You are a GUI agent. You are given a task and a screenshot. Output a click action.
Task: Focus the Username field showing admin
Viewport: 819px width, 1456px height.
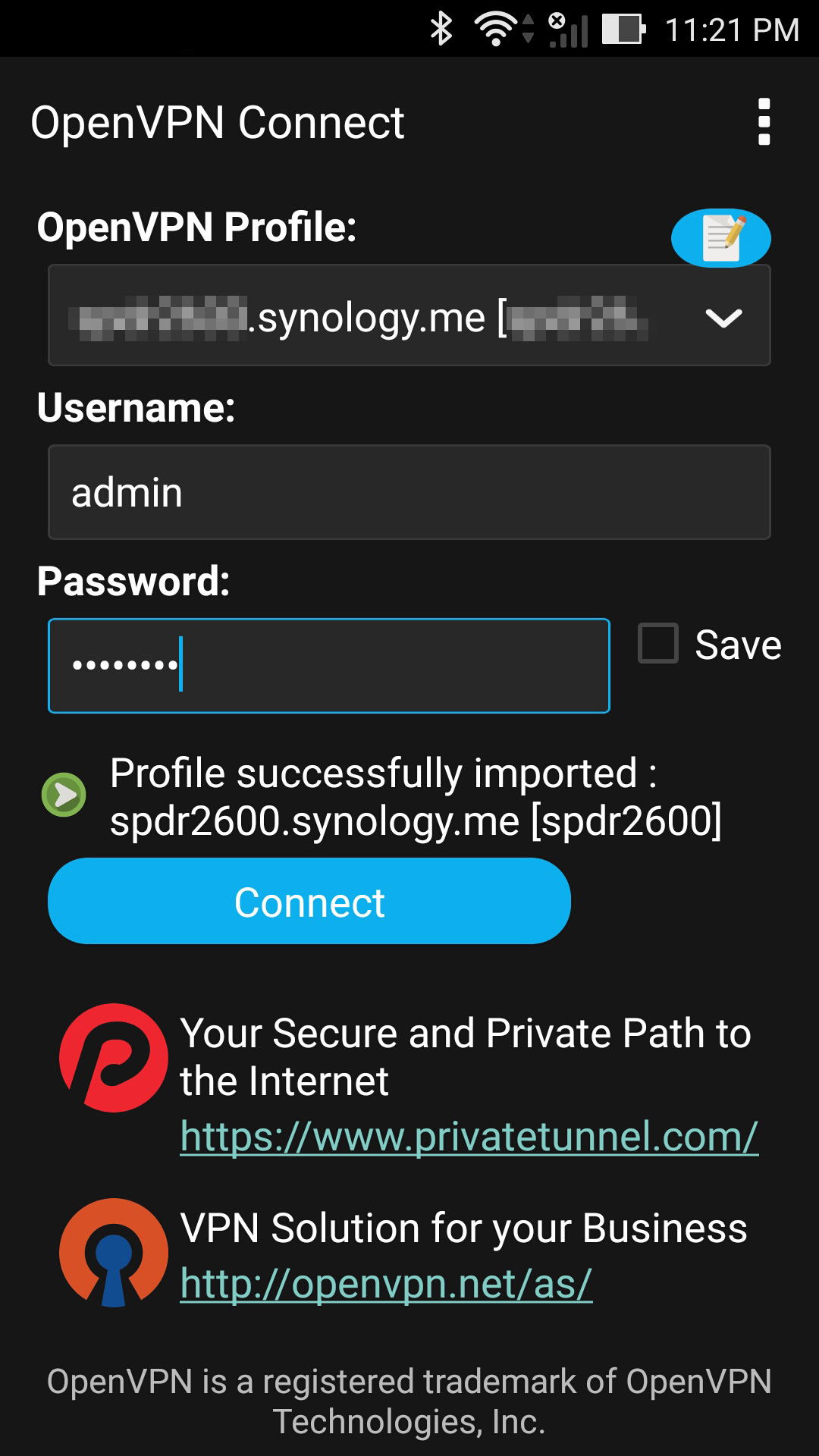pyautogui.click(x=409, y=492)
